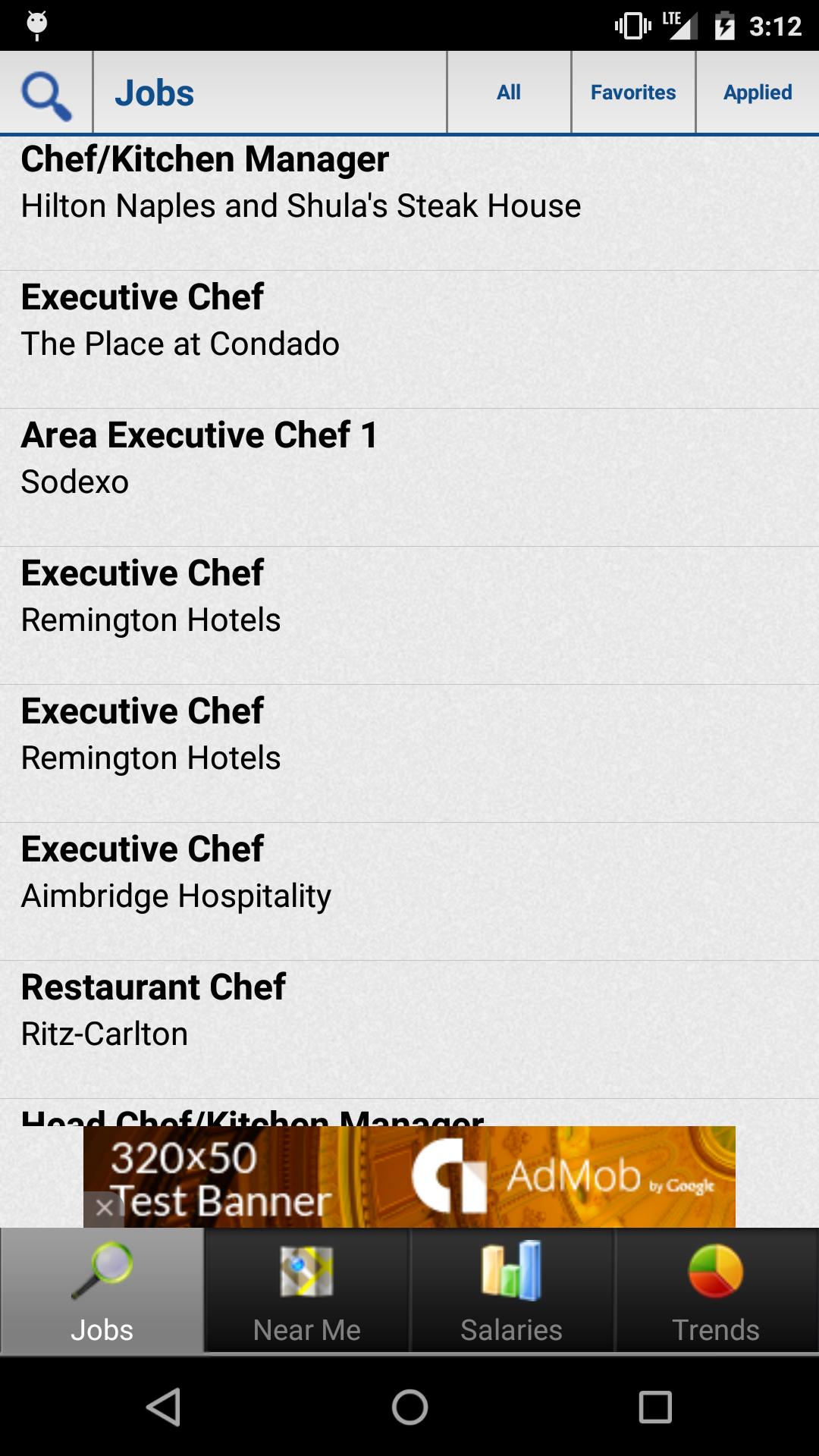
Task: View Applied jobs list
Action: 758,93
